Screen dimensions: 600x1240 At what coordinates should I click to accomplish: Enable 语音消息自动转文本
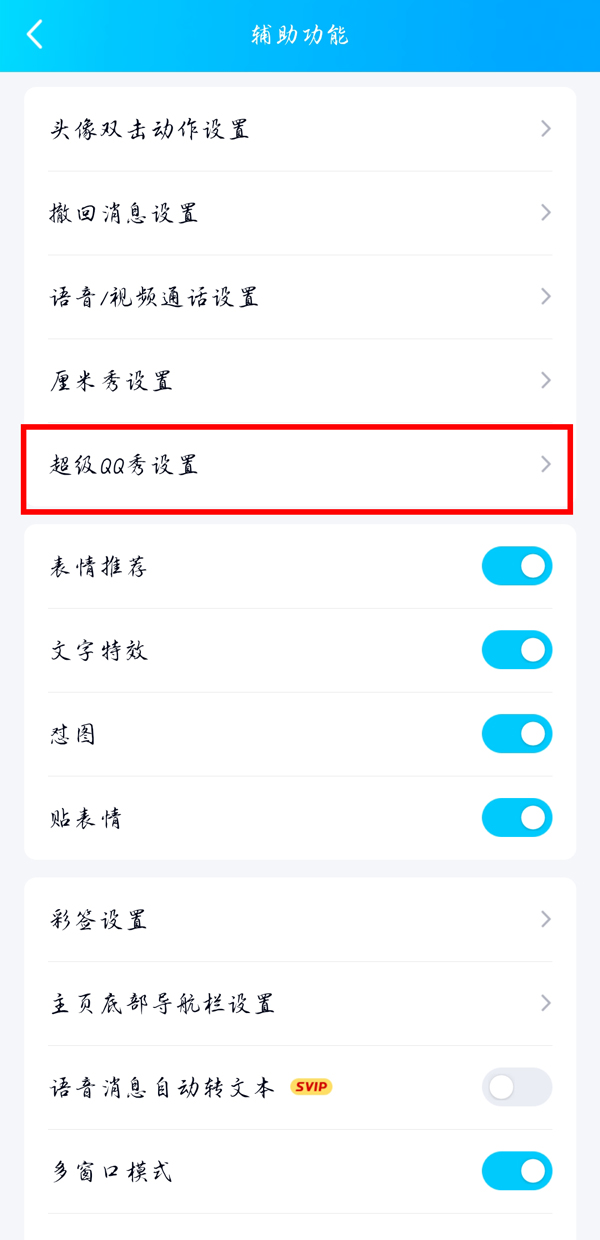[x=516, y=1087]
